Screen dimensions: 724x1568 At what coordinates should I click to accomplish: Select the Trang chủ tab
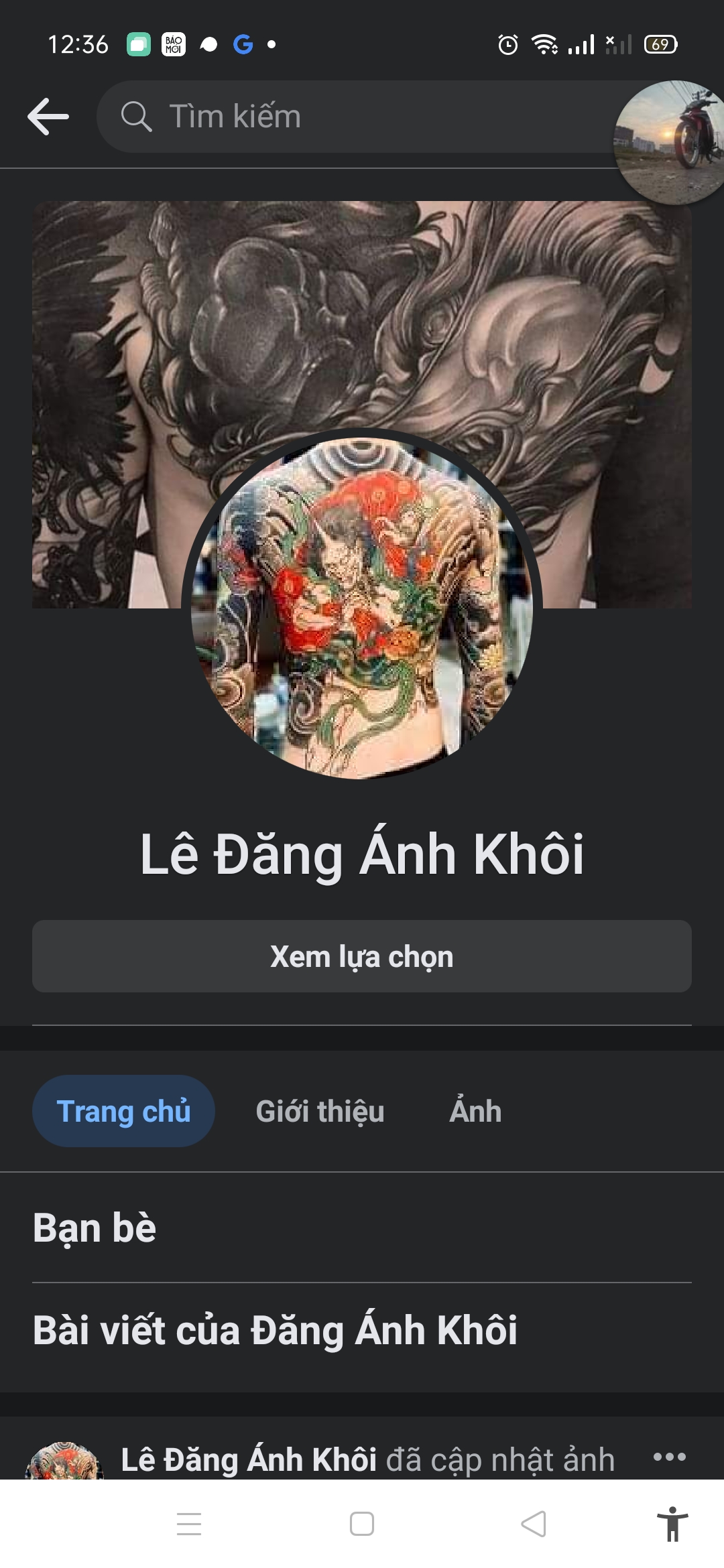click(123, 1111)
